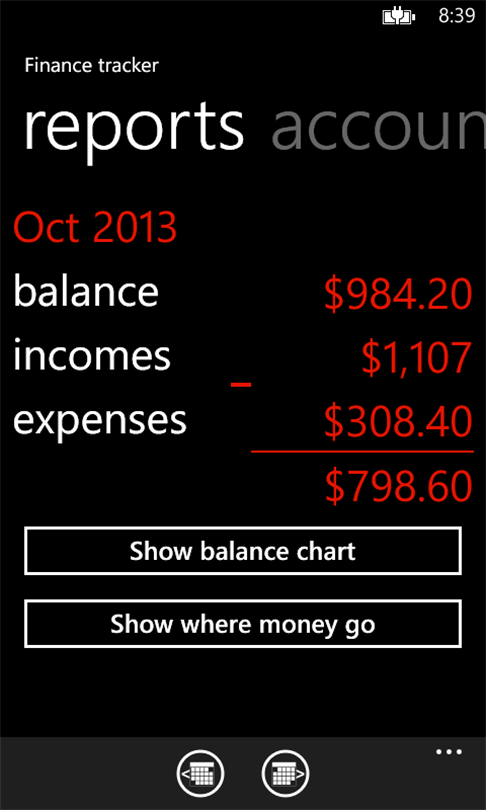Switch to the accounts pivot tab
Viewport: 486px width, 810px height.
[x=378, y=127]
